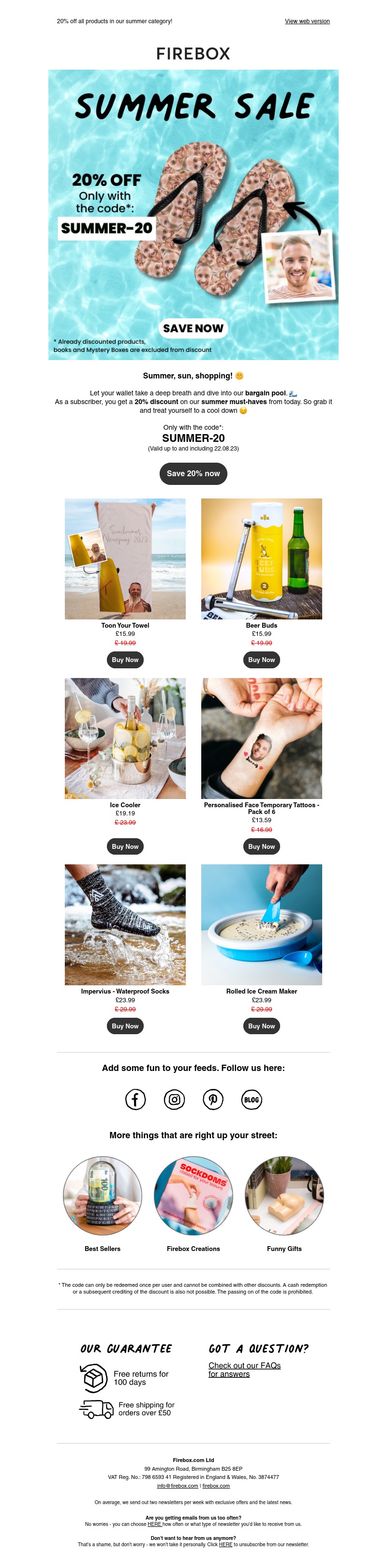This screenshot has width=387, height=1568.
Task: Buy the Toon Your Towel now
Action: [125, 660]
